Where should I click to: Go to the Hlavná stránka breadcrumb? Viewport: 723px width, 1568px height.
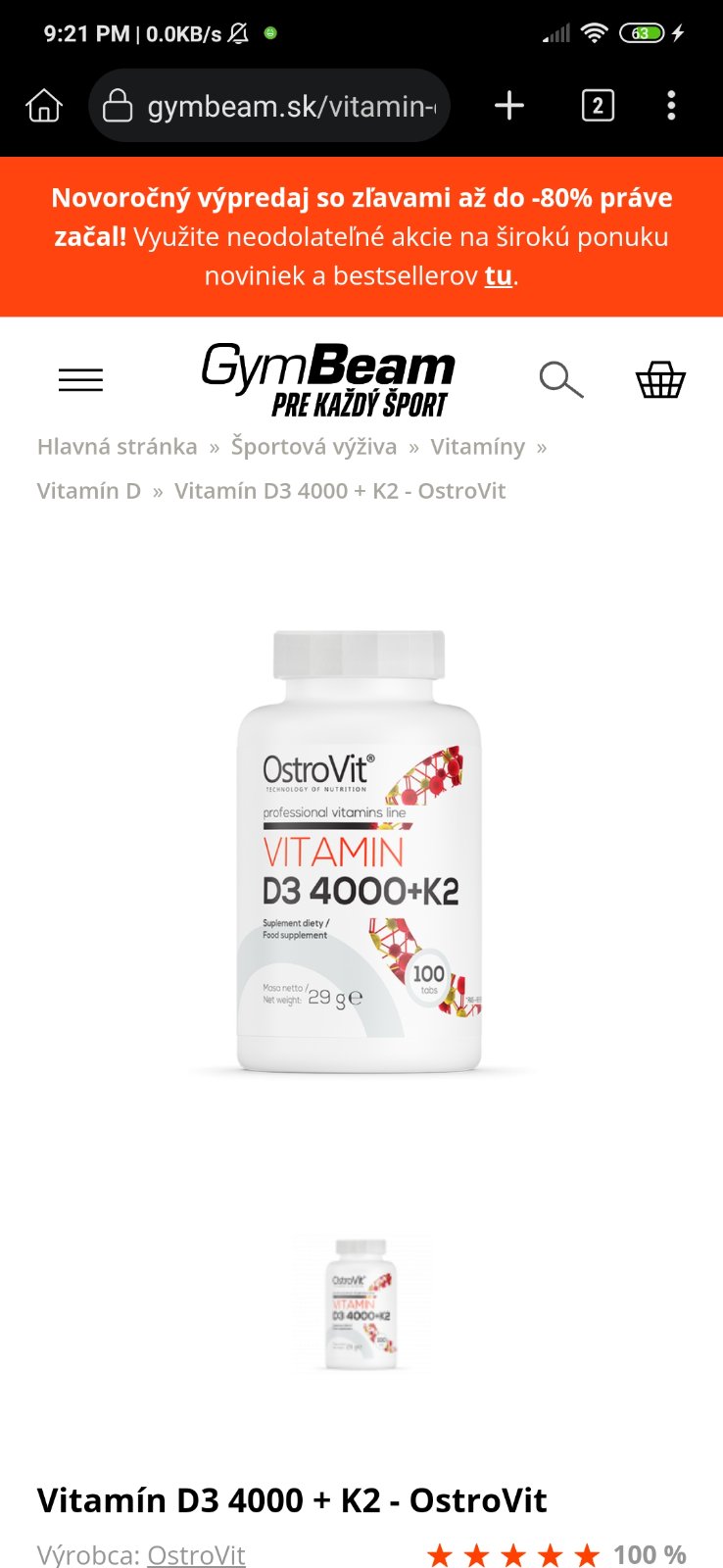tap(117, 447)
